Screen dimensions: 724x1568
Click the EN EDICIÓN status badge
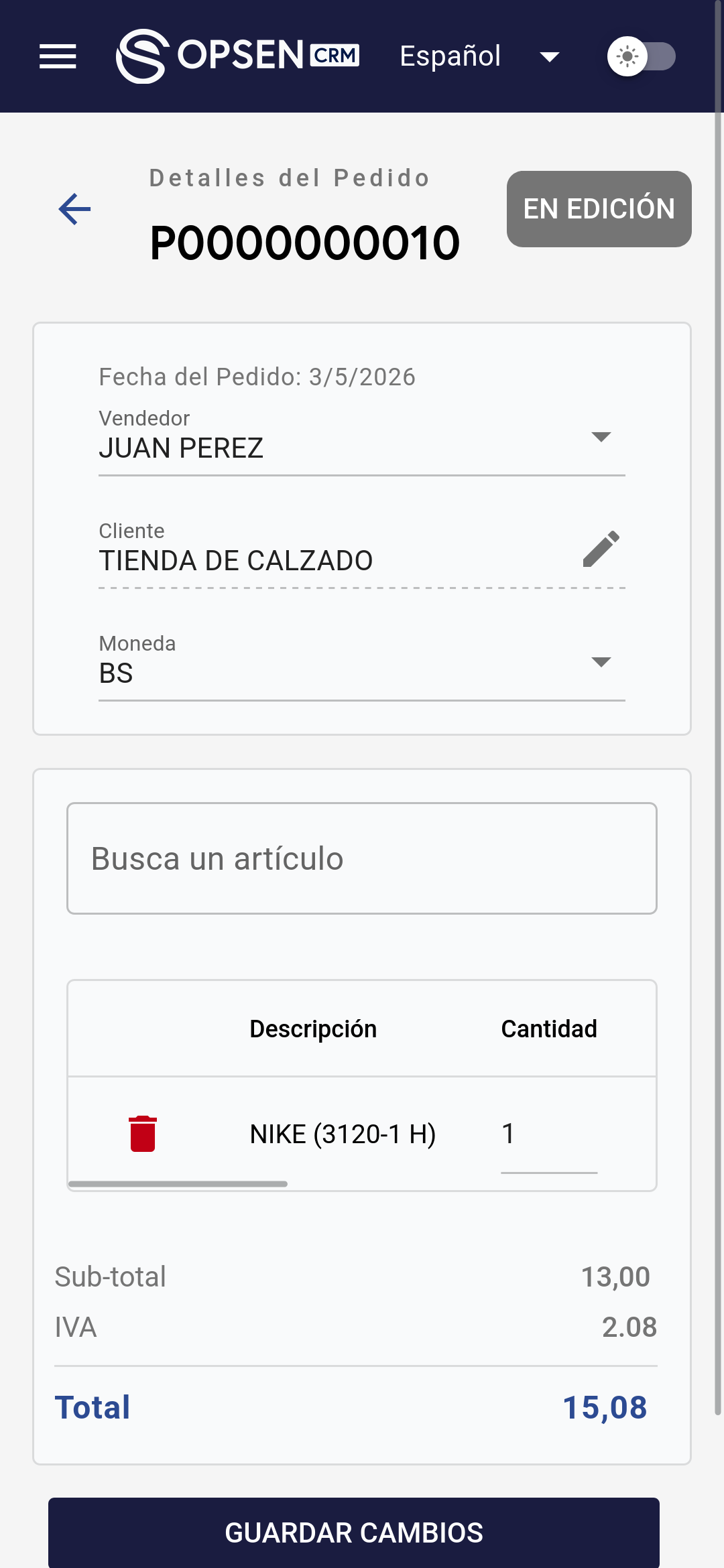(x=599, y=208)
